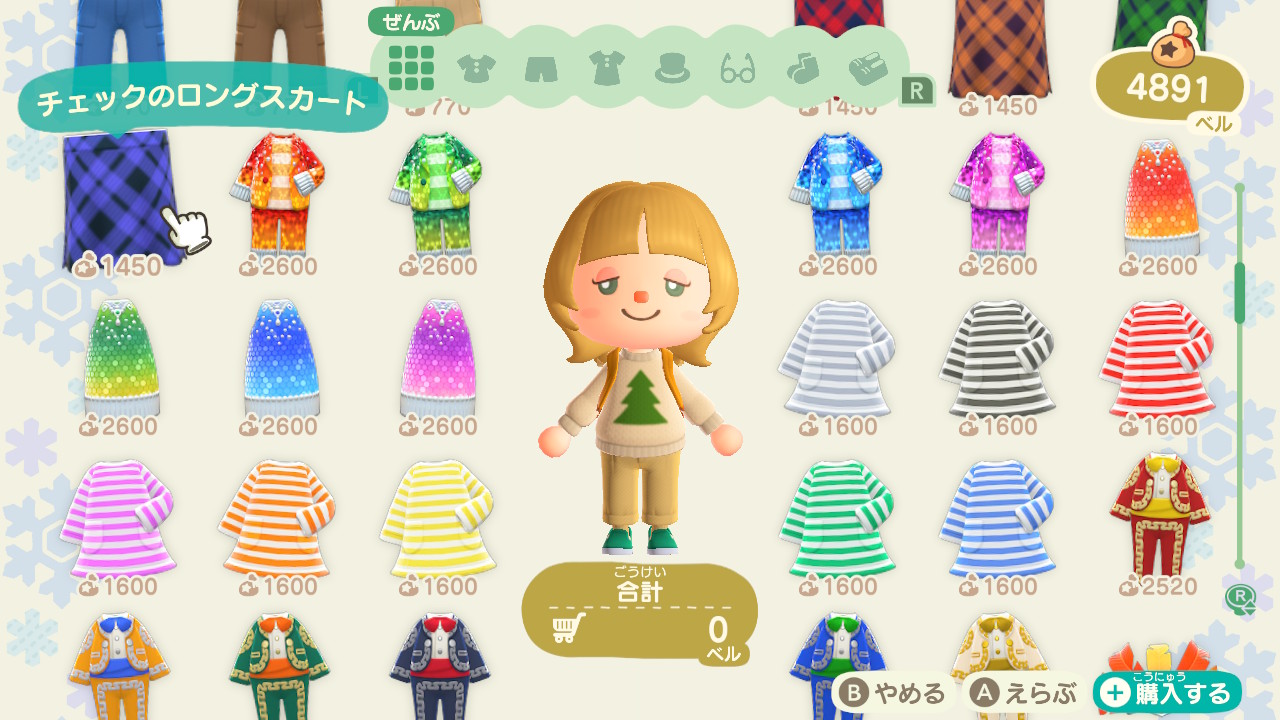Choose the black striped dress

pos(1000,360)
